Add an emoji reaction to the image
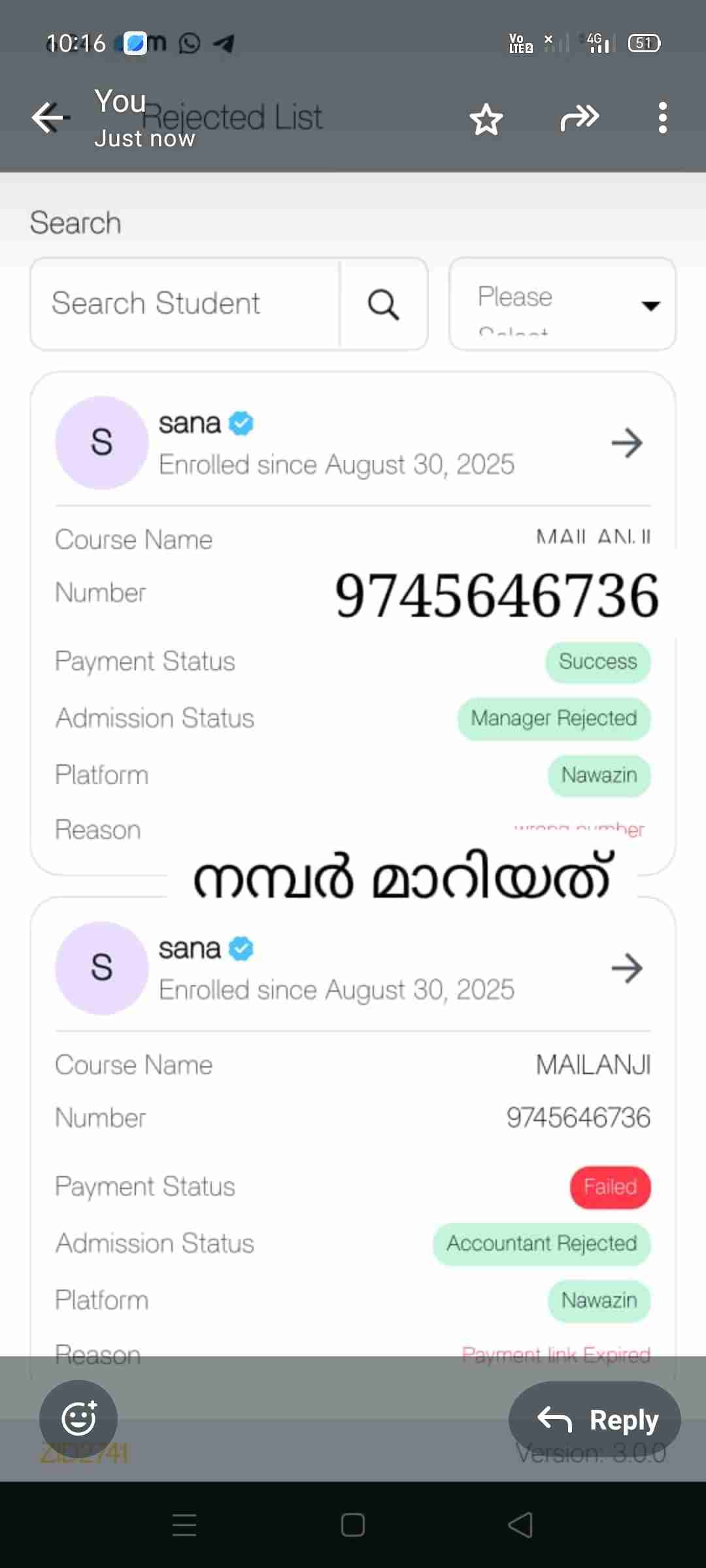The image size is (706, 1568). click(x=78, y=1418)
